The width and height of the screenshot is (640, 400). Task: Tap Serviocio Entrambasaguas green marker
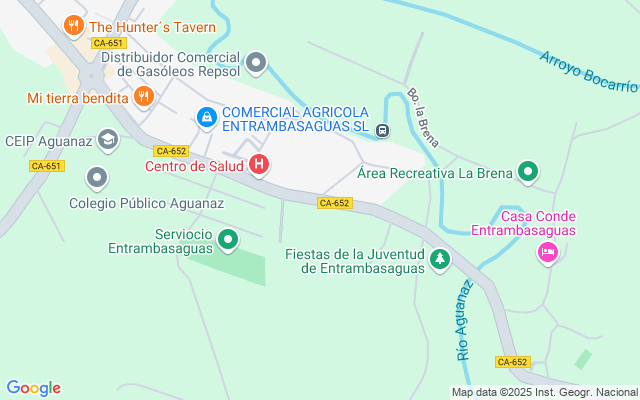coord(228,240)
